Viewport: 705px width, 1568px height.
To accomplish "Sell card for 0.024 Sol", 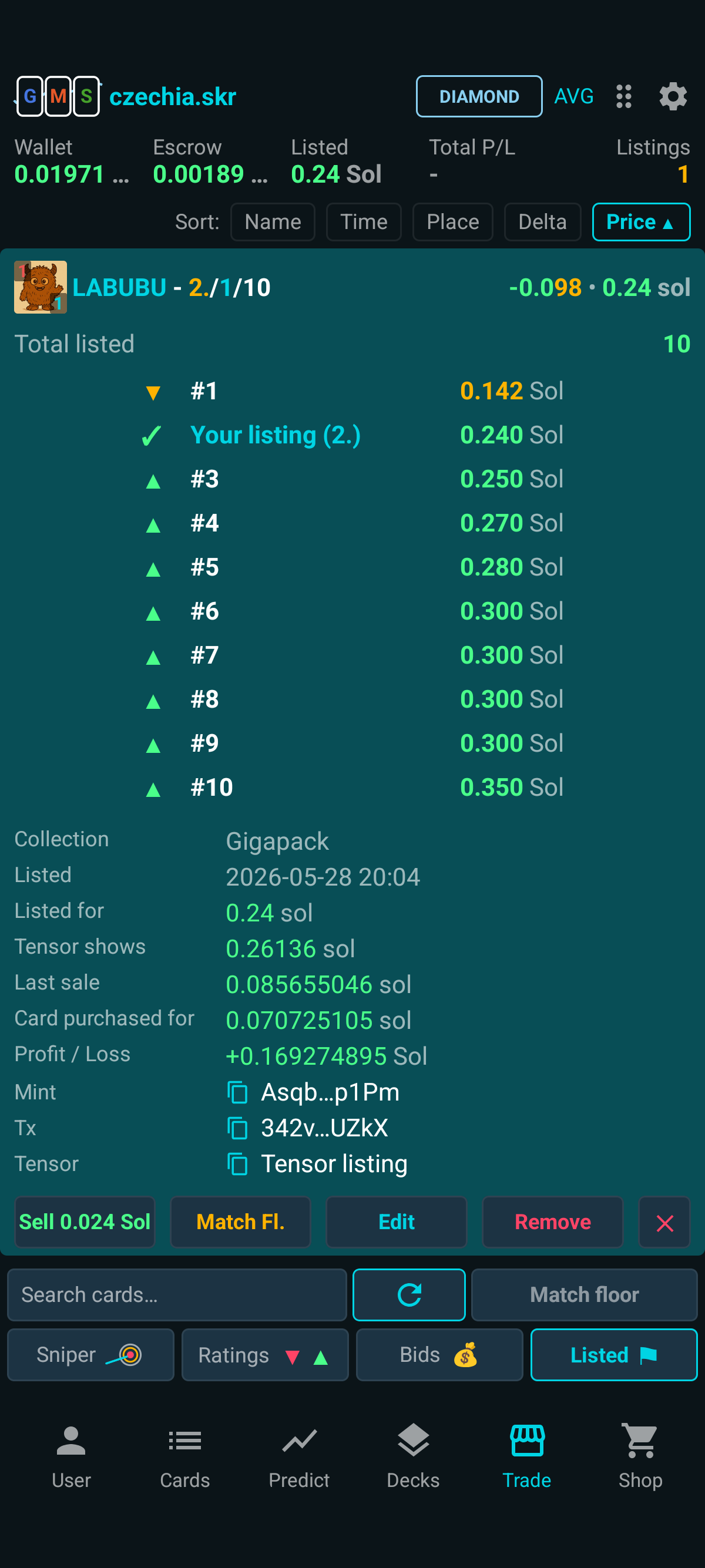I will coord(85,1222).
